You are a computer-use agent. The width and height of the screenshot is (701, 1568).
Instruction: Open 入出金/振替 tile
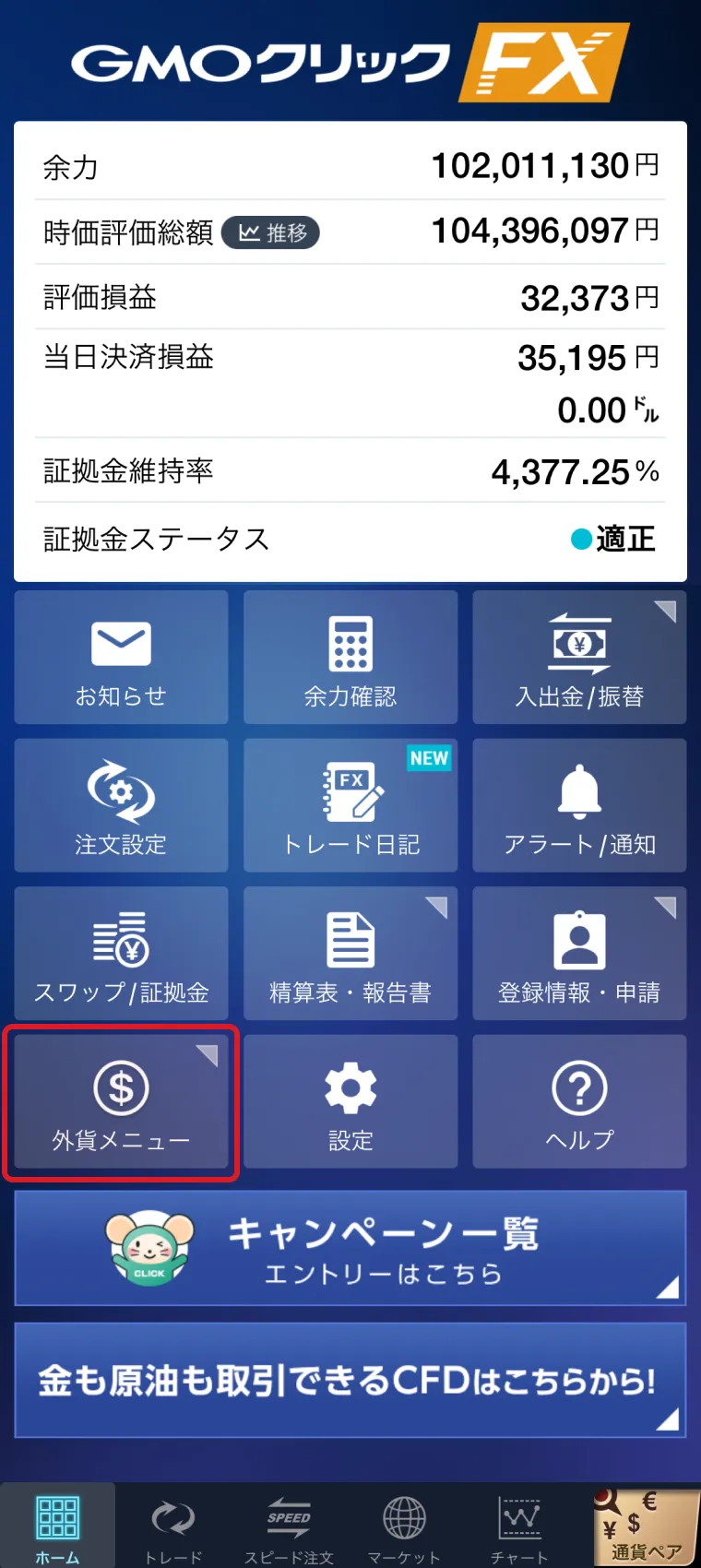coord(579,658)
